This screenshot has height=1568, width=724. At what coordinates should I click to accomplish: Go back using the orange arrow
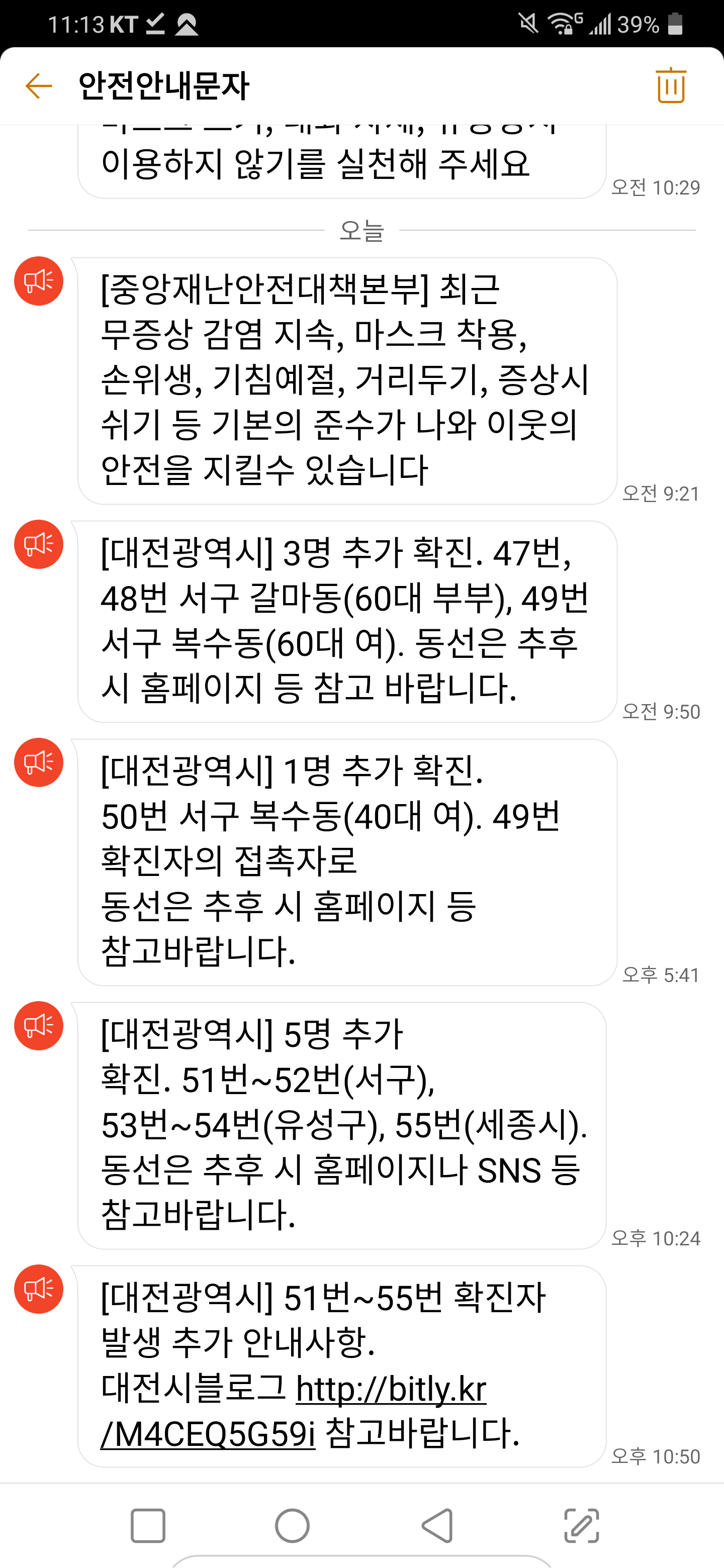tap(39, 86)
